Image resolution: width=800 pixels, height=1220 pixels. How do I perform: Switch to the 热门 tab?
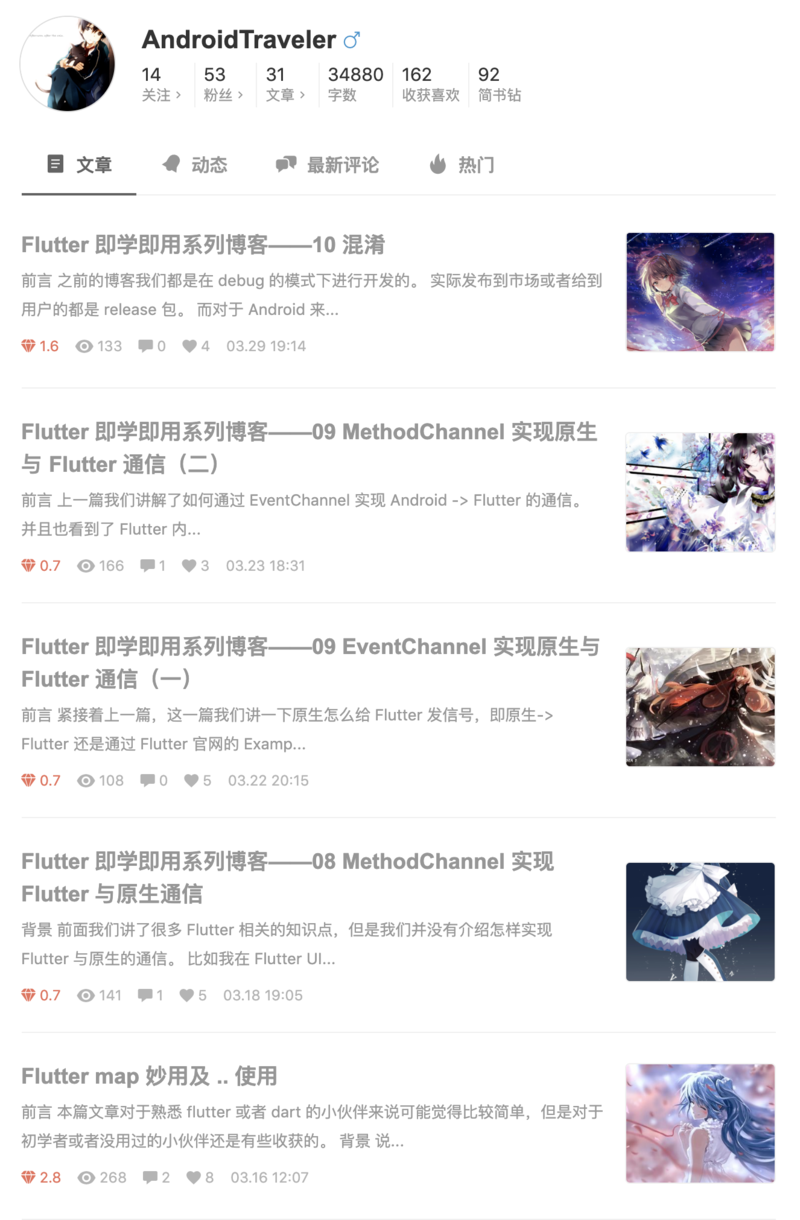pyautogui.click(x=461, y=165)
